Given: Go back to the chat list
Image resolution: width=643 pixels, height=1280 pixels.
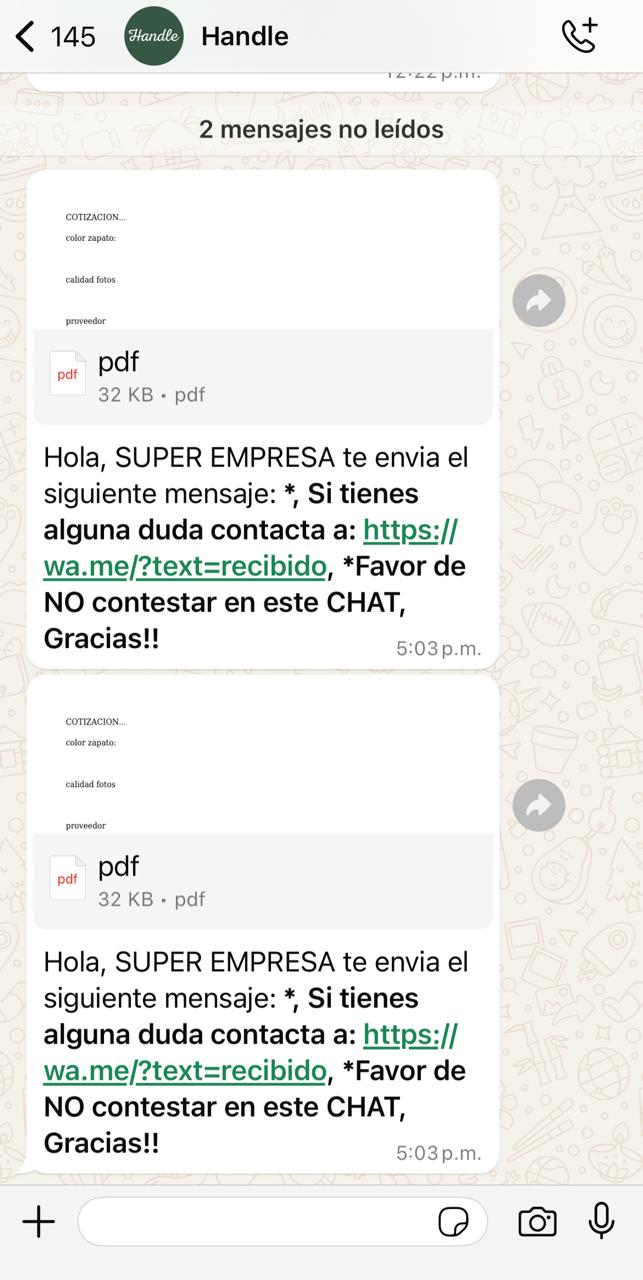Looking at the screenshot, I should pyautogui.click(x=26, y=37).
